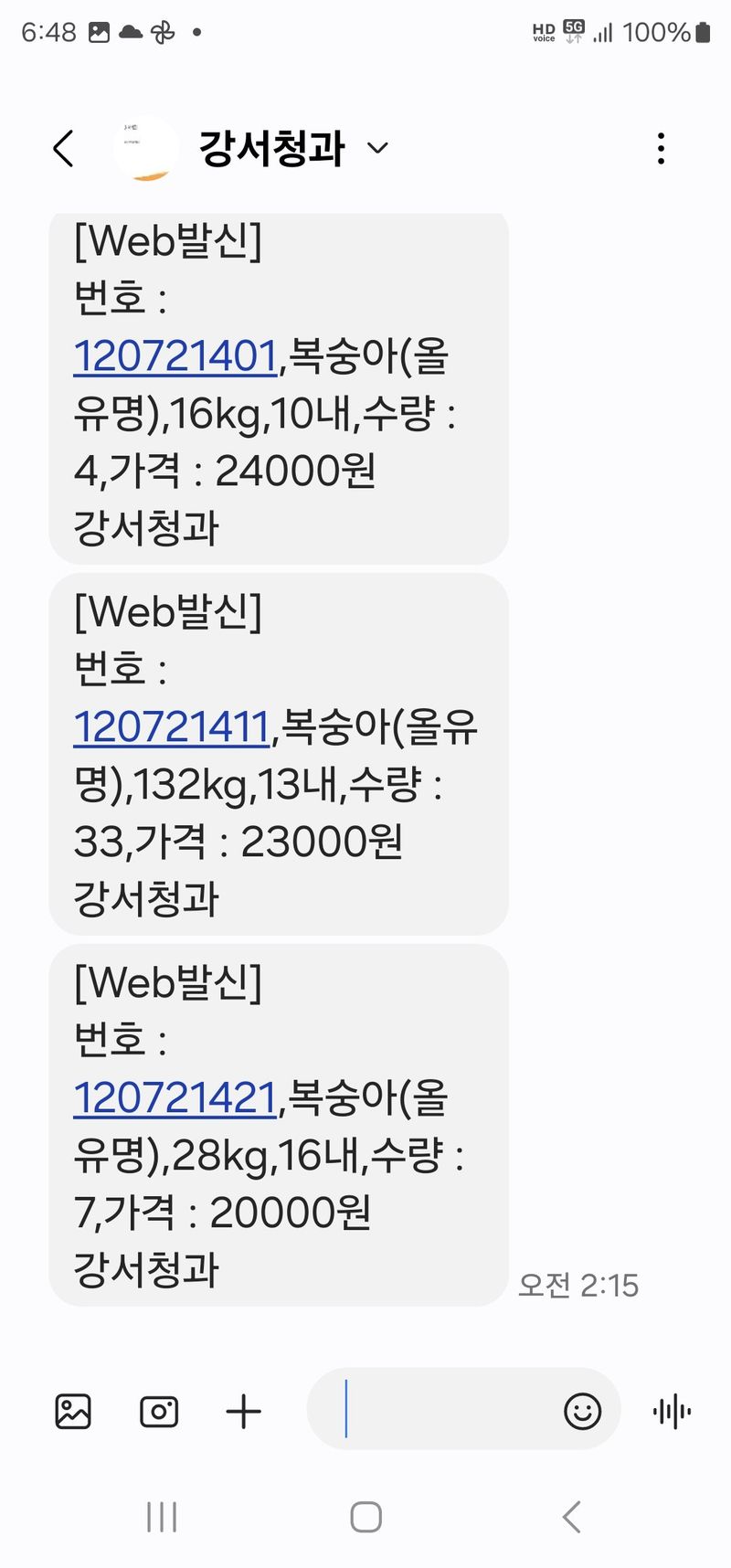Expand the 강서청과 contact details chevron
The height and width of the screenshot is (1568, 731).
(377, 148)
